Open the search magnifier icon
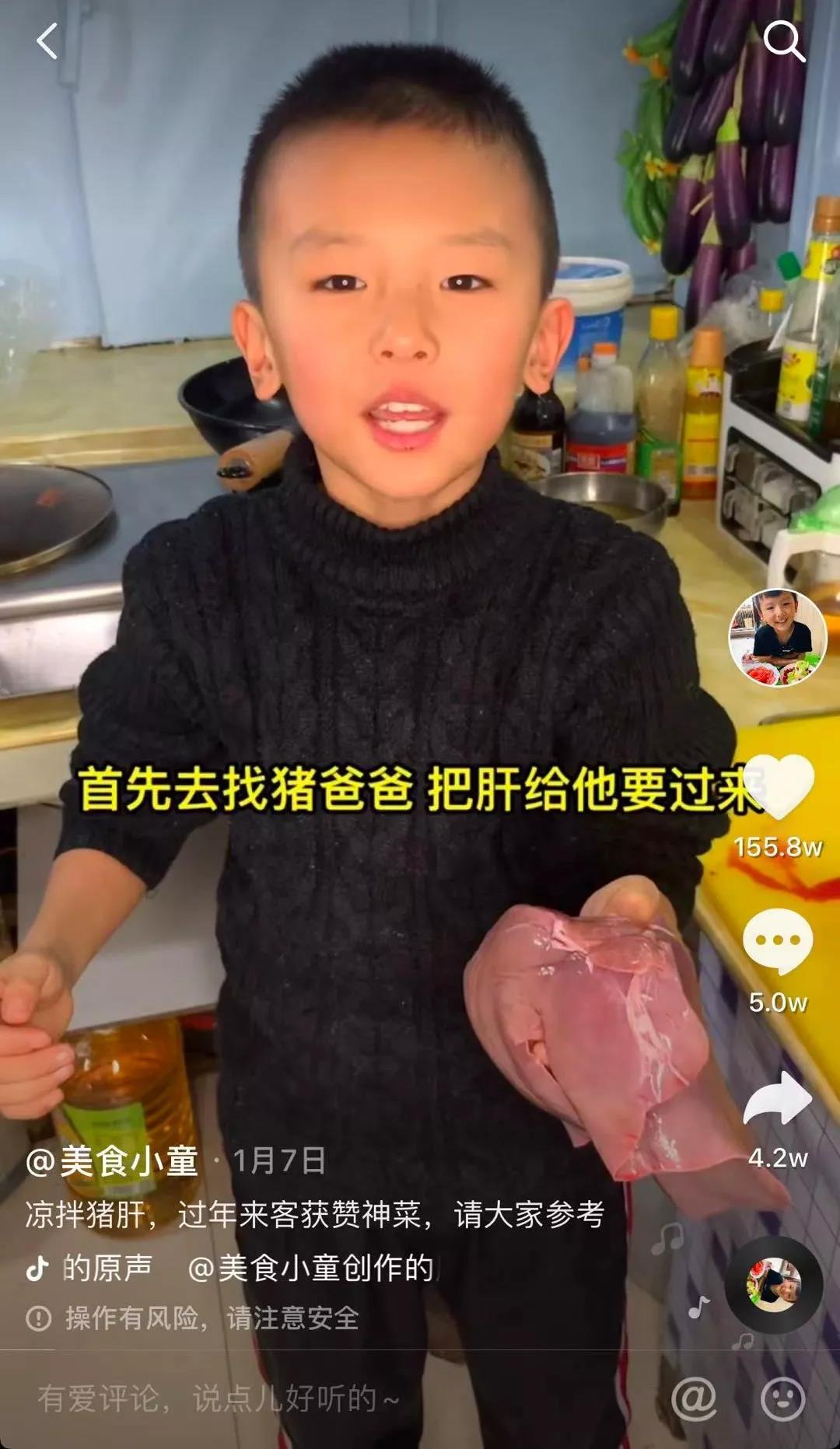 [x=782, y=40]
